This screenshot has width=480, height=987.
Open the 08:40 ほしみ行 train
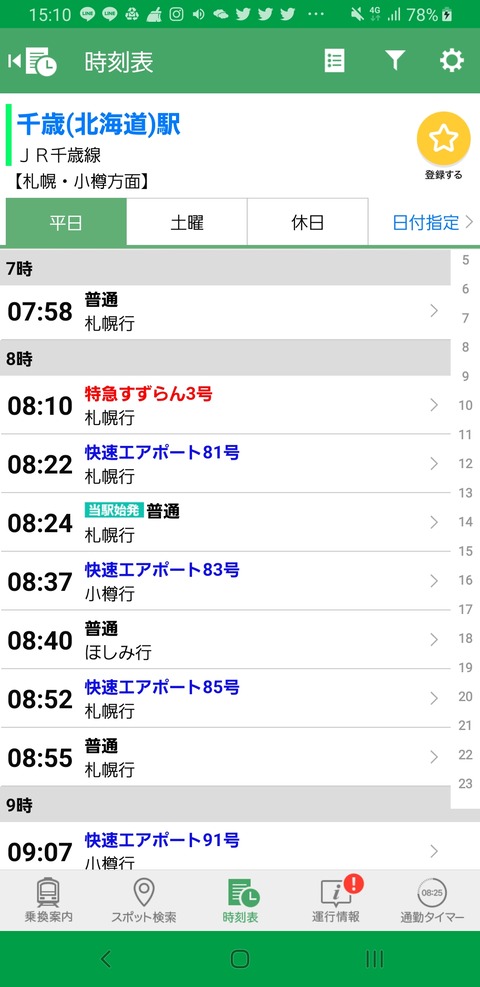(225, 640)
